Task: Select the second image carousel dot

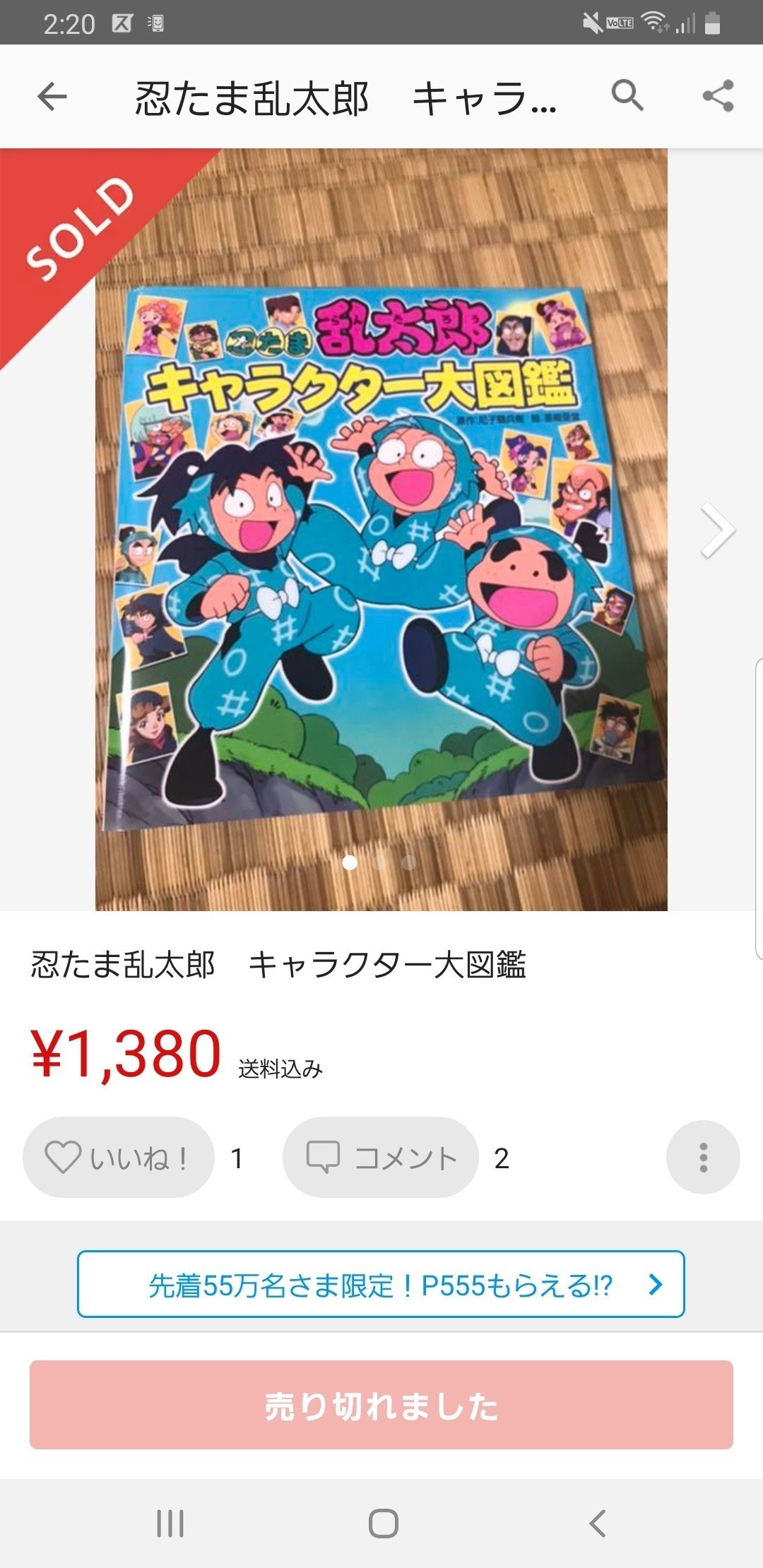Action: click(379, 862)
